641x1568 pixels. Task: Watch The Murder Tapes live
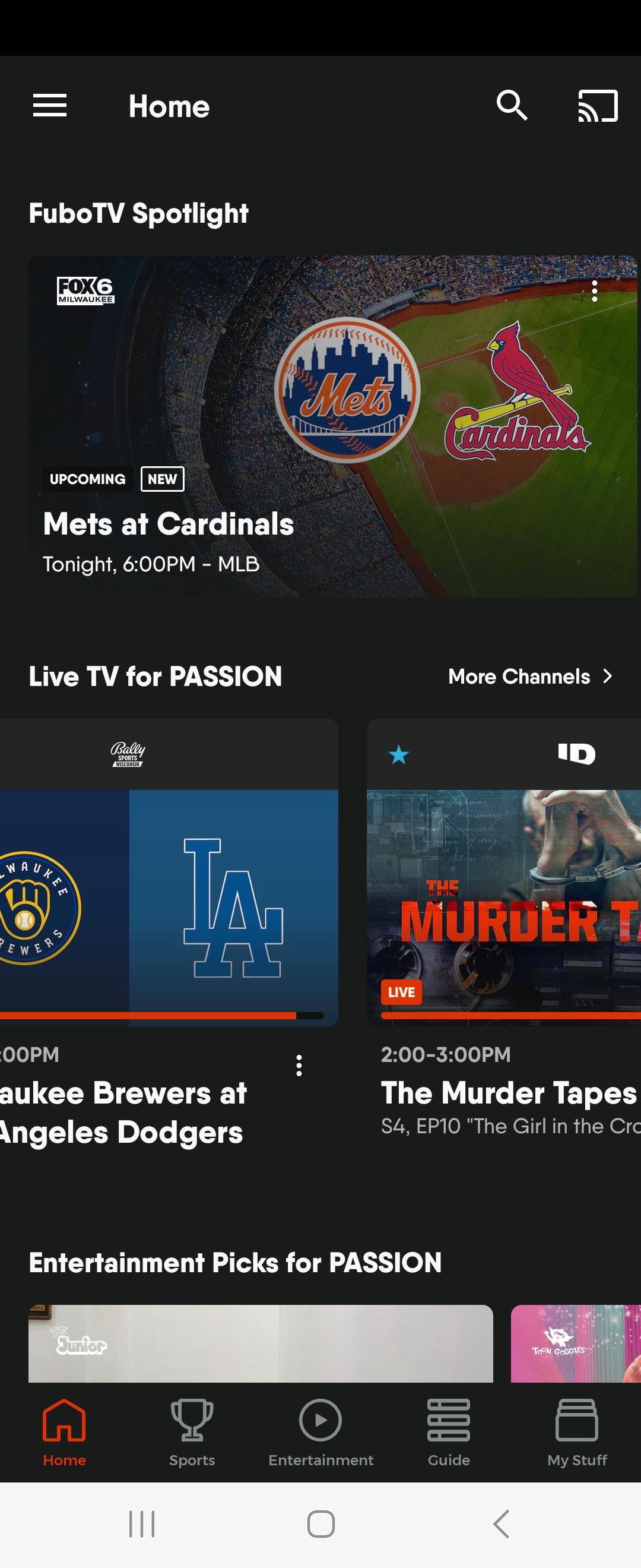pyautogui.click(x=503, y=907)
